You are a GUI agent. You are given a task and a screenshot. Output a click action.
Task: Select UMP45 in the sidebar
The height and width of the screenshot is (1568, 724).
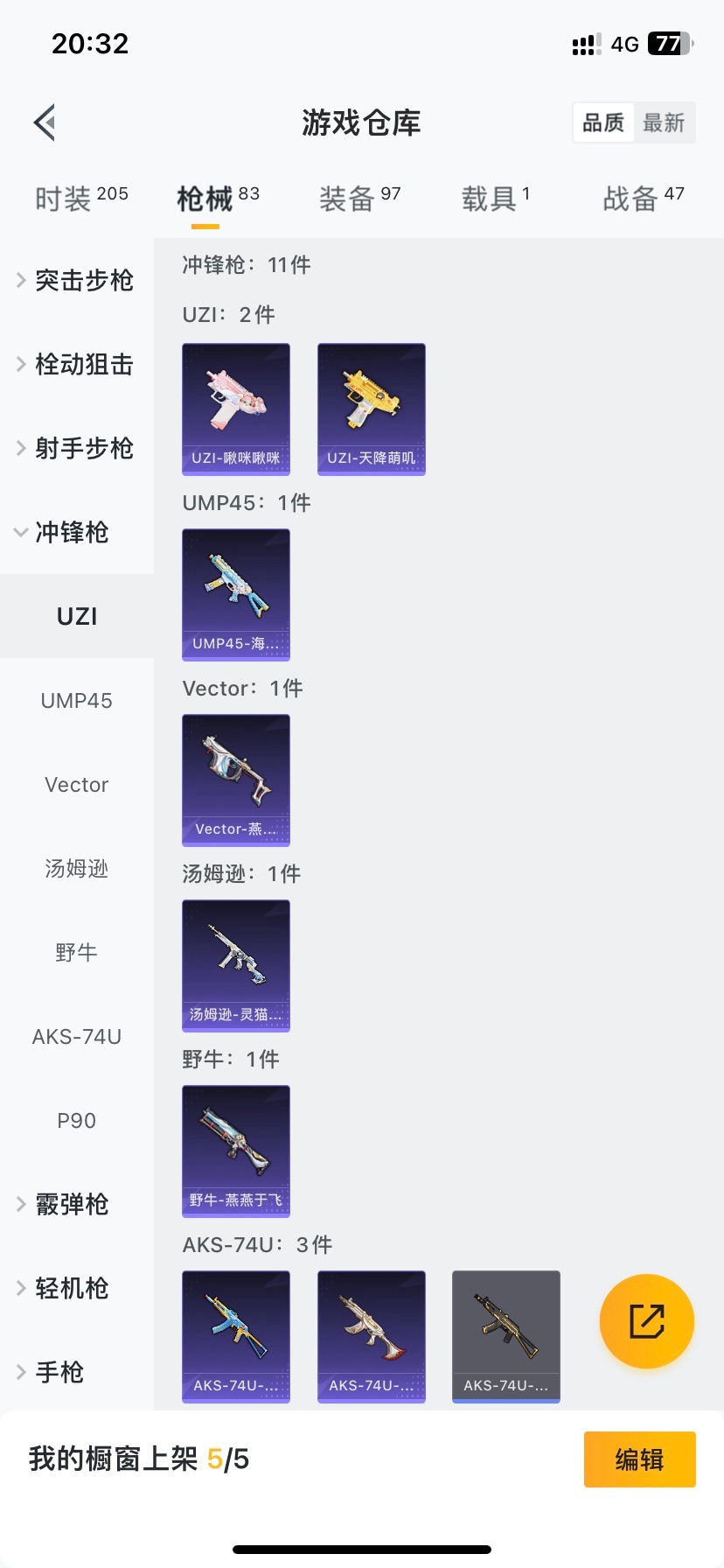click(77, 701)
